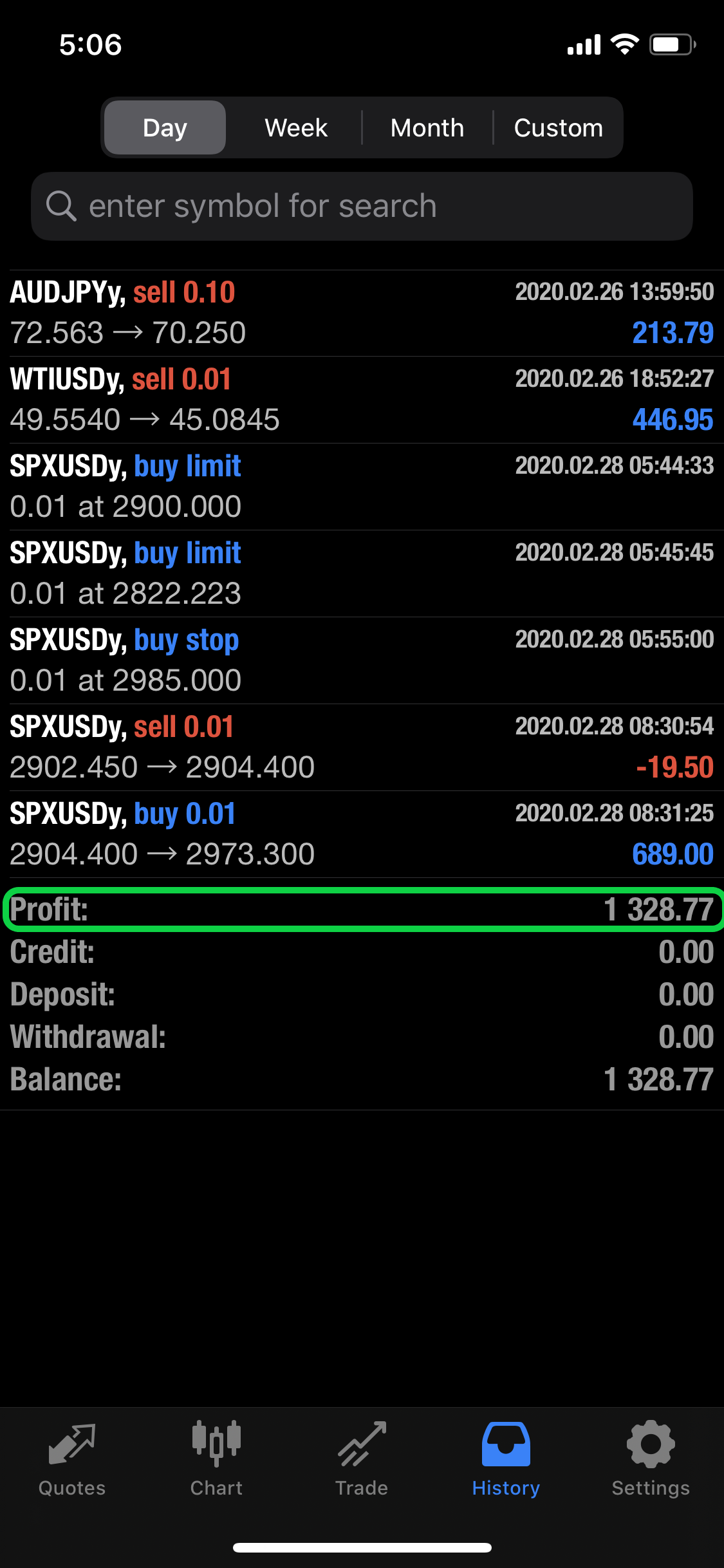Go to the Quotes tab
The width and height of the screenshot is (724, 1568).
tap(72, 1459)
